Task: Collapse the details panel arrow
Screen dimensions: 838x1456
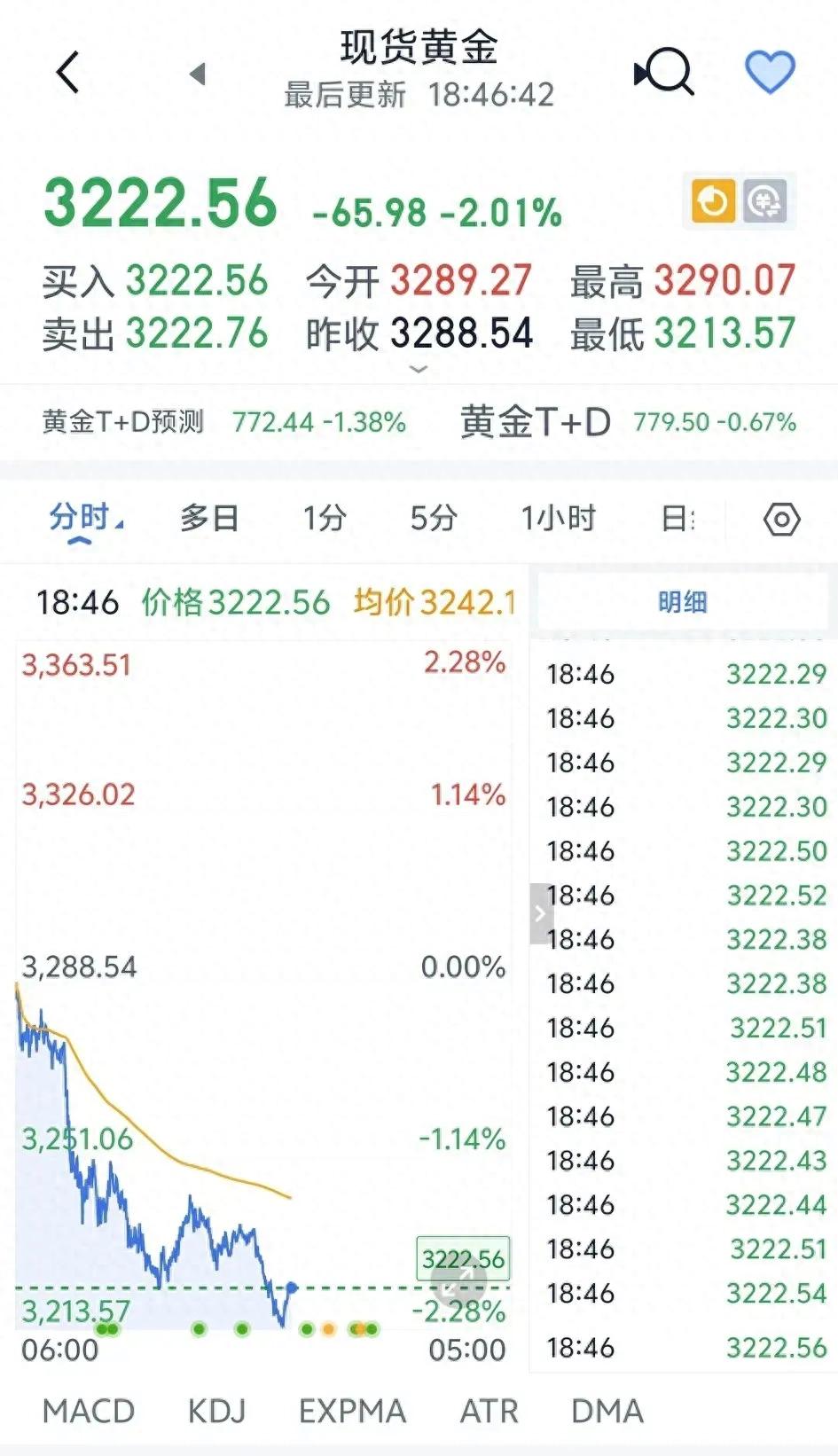Action: [541, 913]
